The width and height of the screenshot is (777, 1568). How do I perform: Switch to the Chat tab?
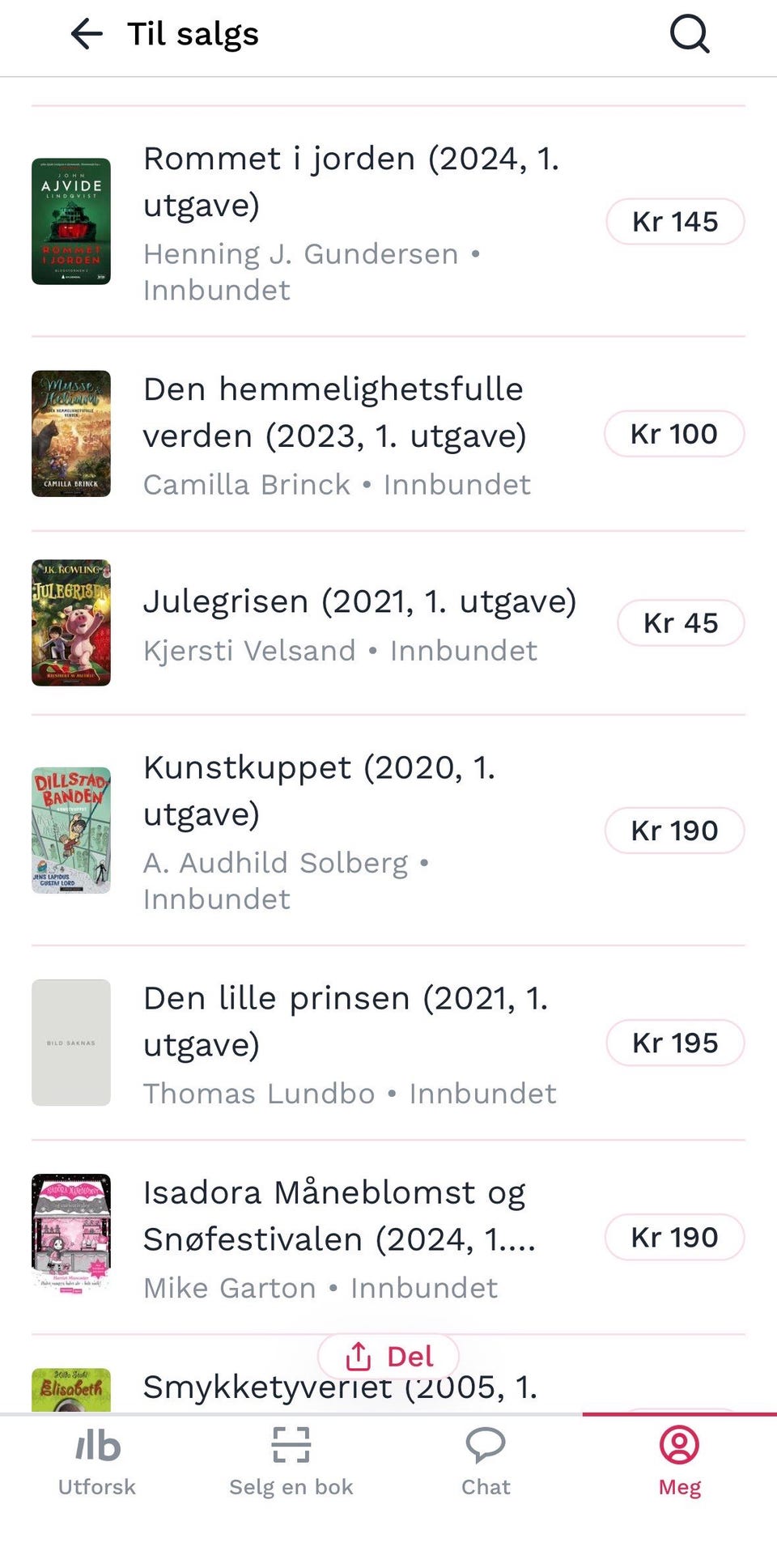click(x=485, y=1465)
